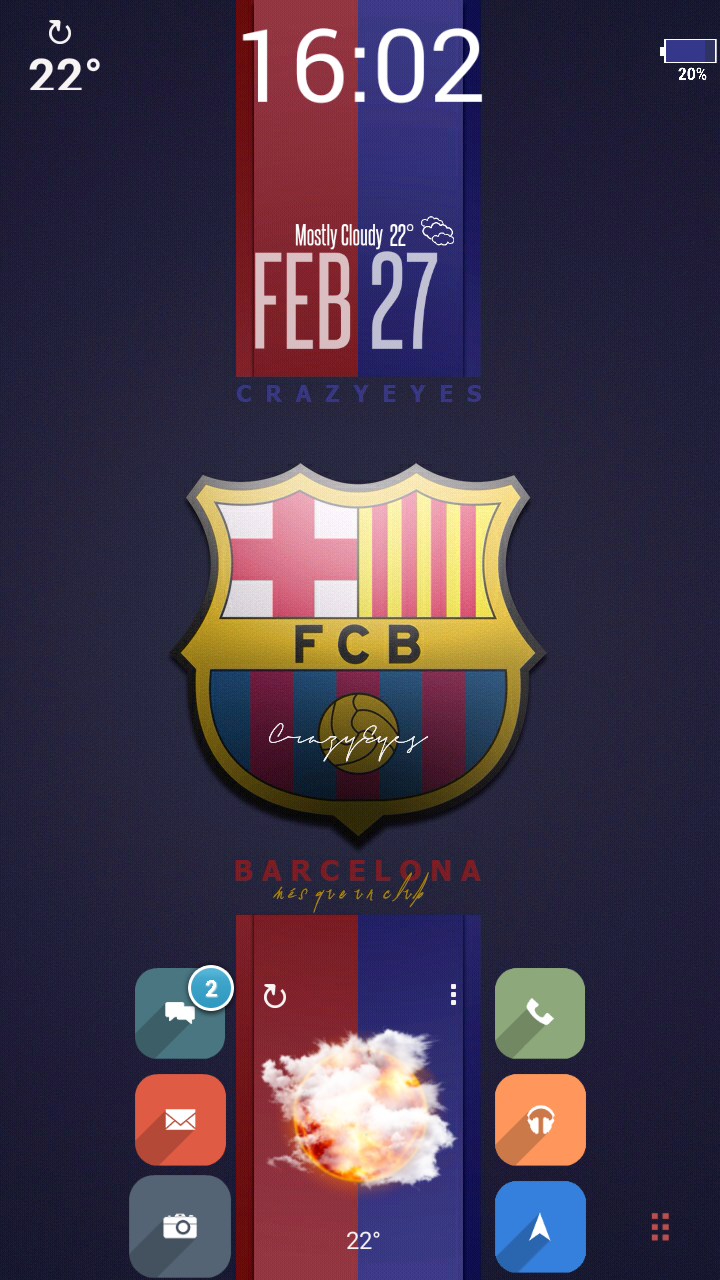Open the phone dialer
720x1280 pixels.
pyautogui.click(x=540, y=1013)
